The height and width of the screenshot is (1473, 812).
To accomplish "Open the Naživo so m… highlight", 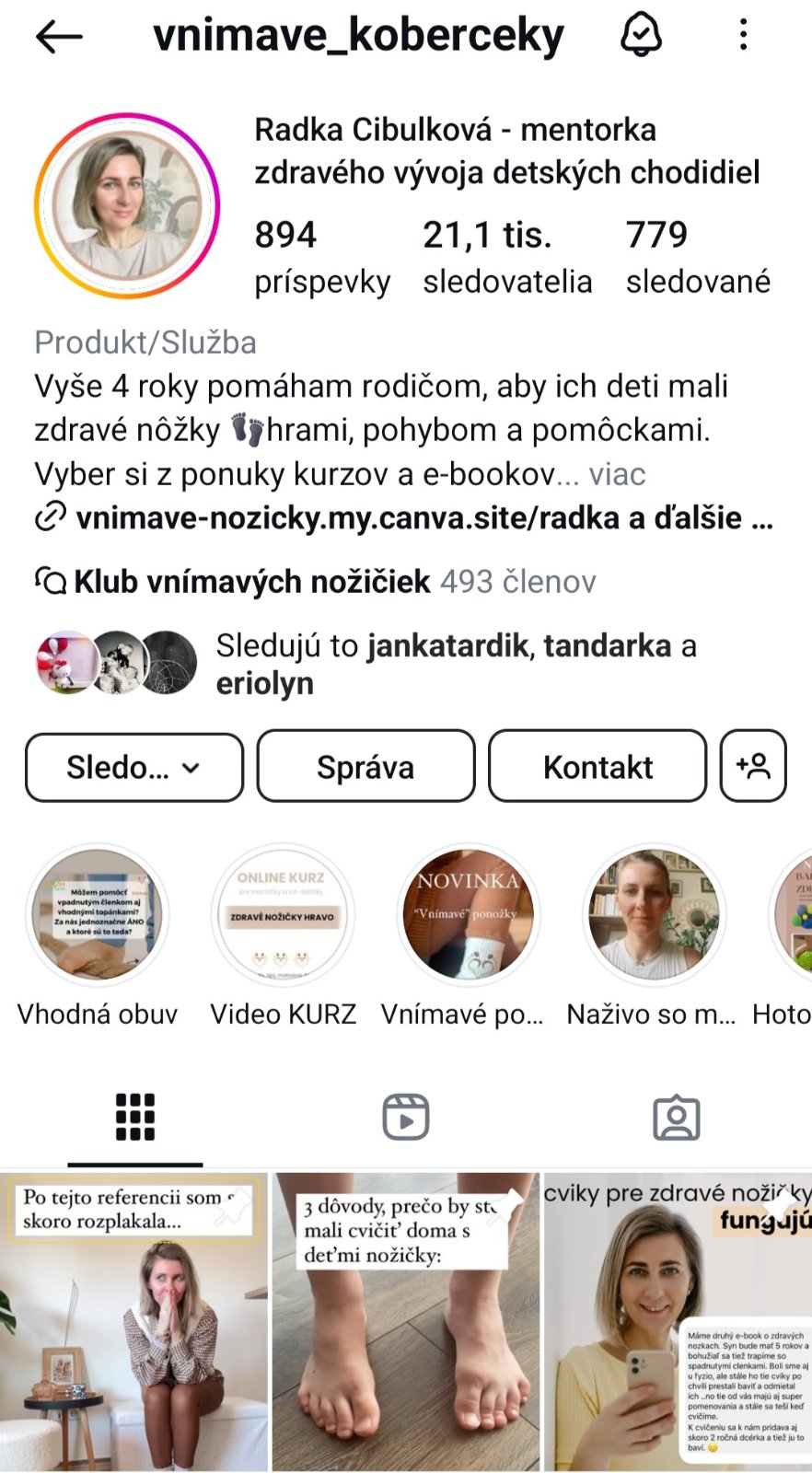I will point(654,915).
